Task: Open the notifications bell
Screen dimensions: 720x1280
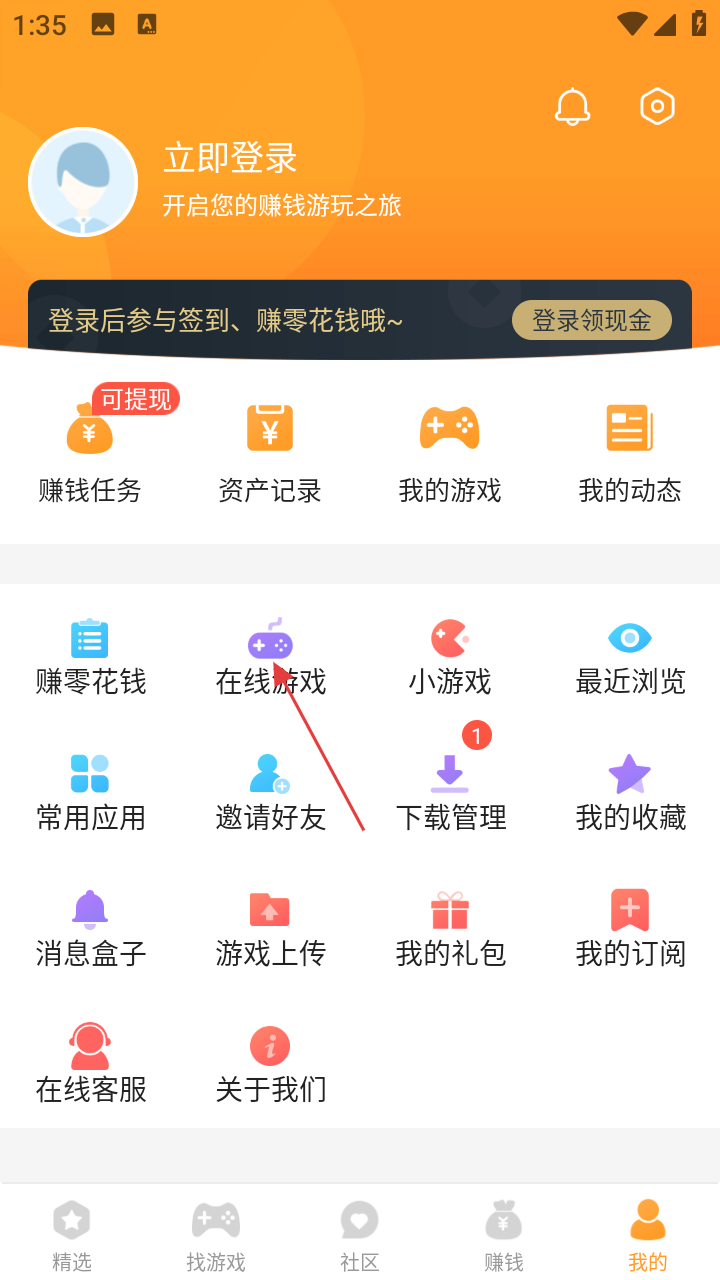Action: point(573,107)
